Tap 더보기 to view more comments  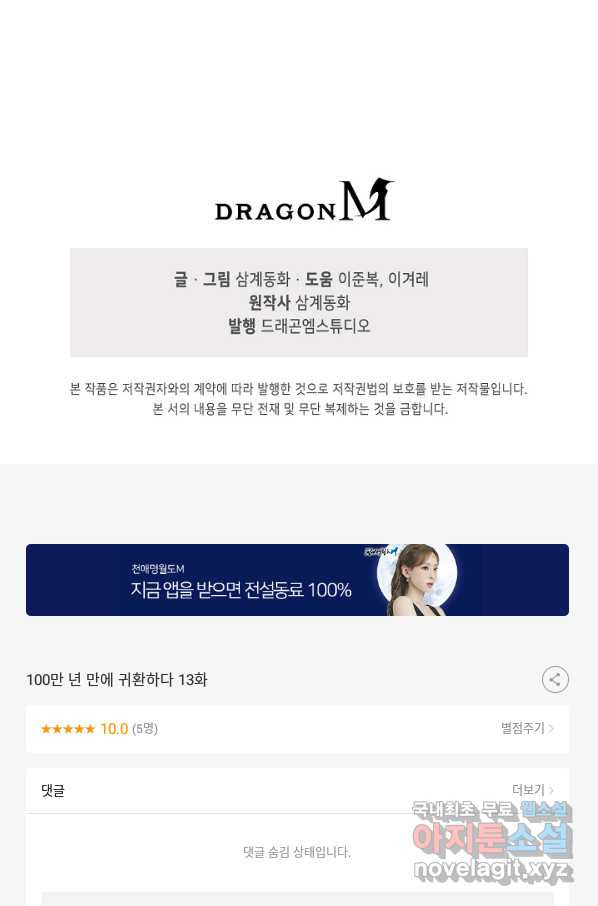coord(532,789)
